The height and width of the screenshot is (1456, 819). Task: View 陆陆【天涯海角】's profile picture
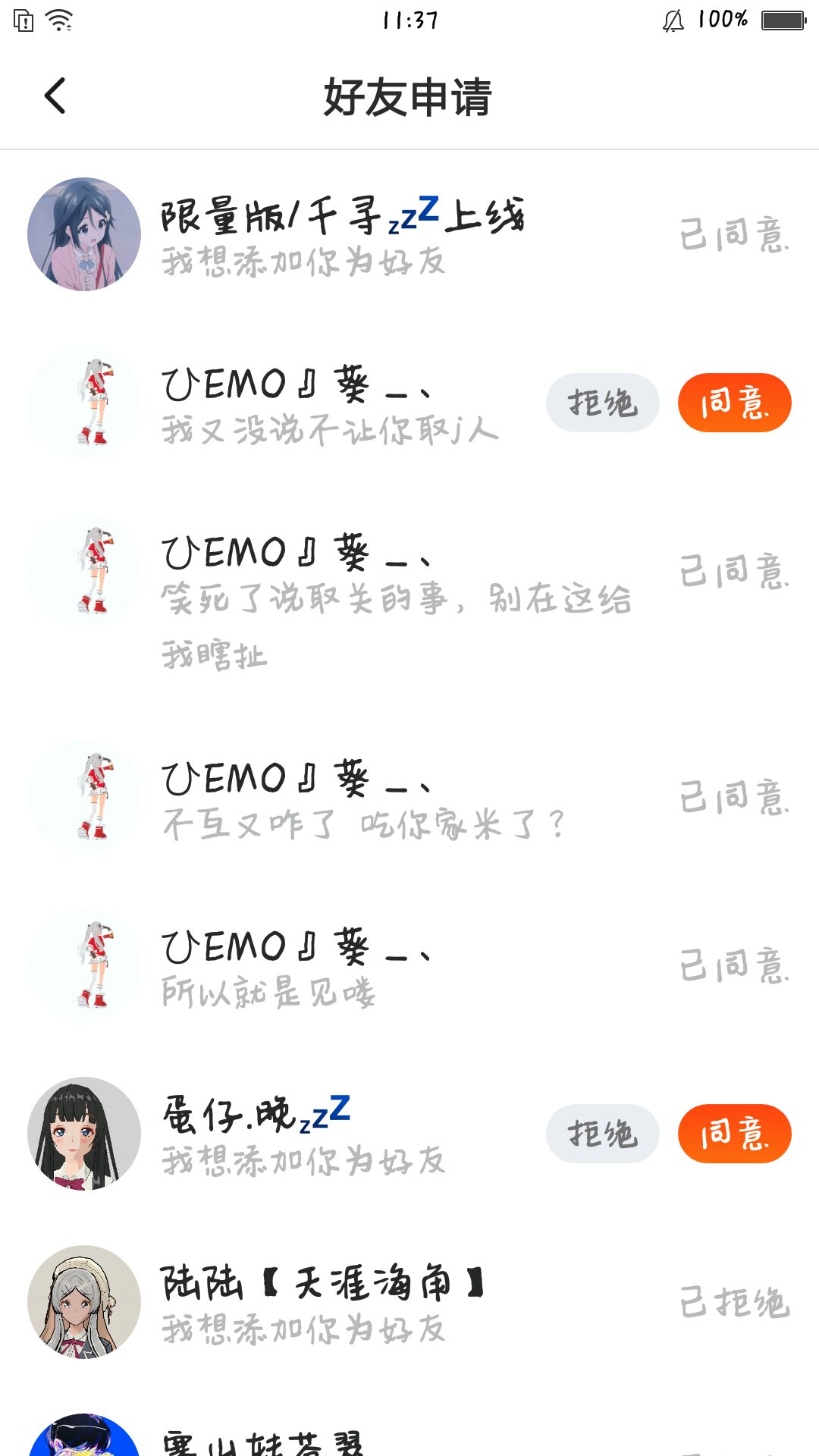[x=84, y=1302]
